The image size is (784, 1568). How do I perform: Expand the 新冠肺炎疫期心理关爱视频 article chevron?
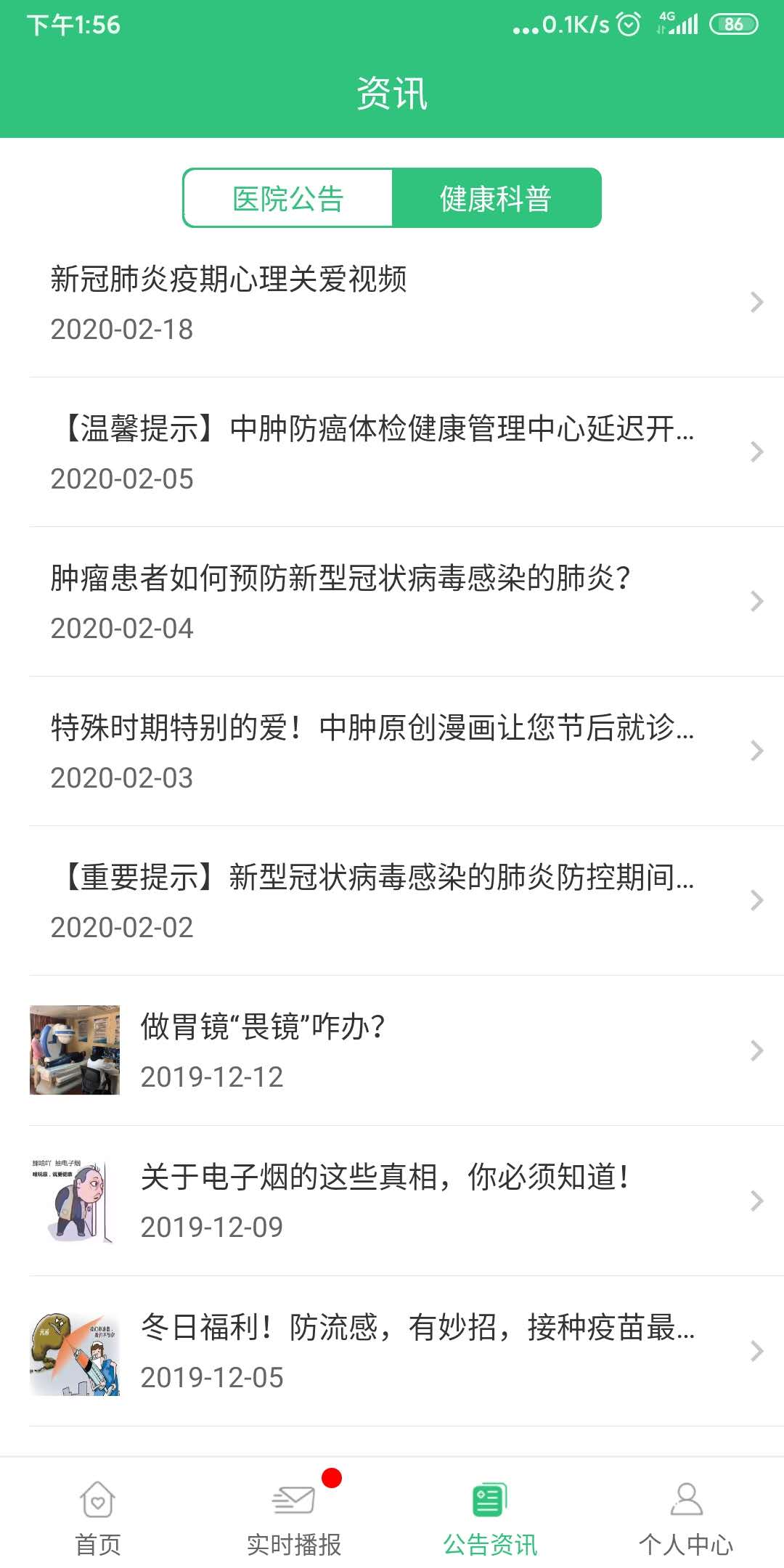[x=756, y=302]
